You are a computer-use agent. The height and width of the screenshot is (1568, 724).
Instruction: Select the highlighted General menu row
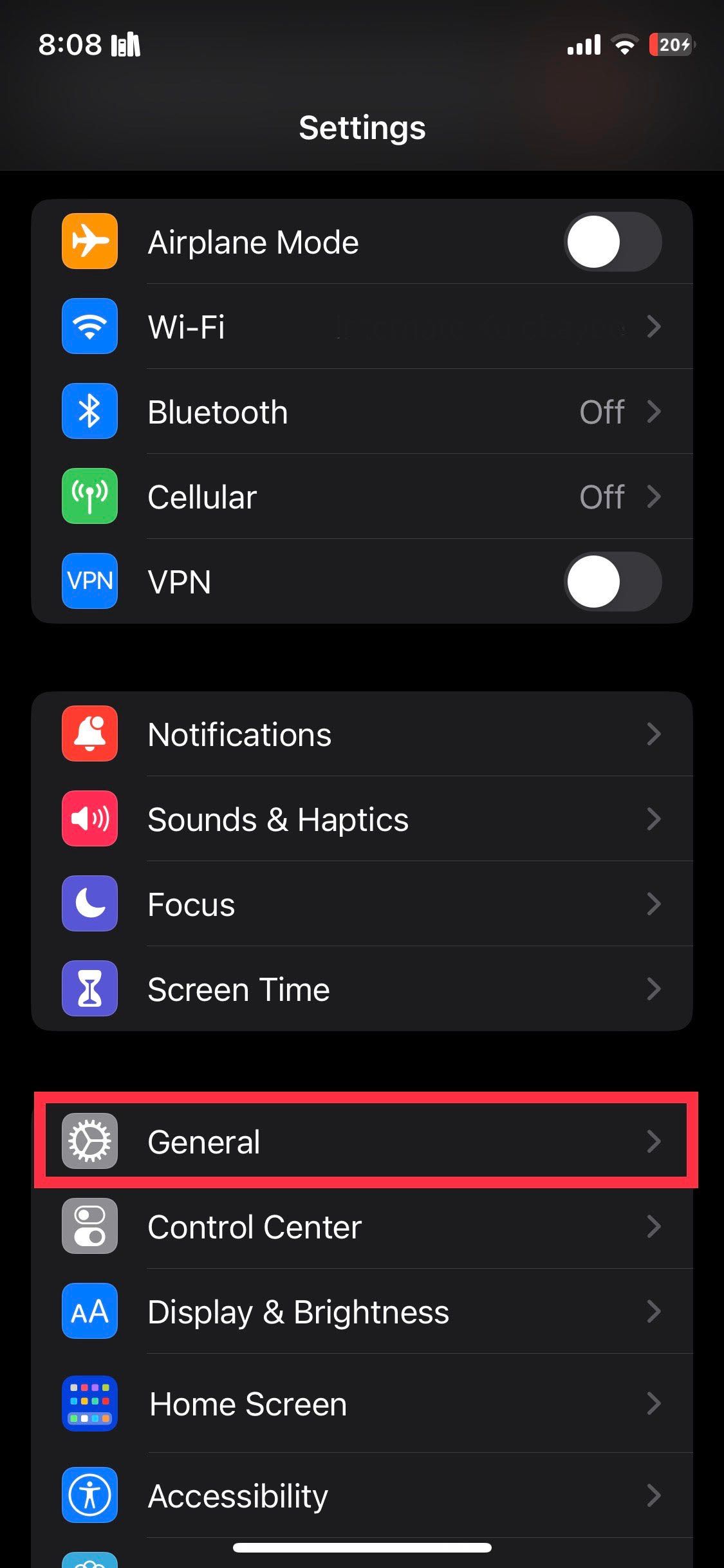362,1140
